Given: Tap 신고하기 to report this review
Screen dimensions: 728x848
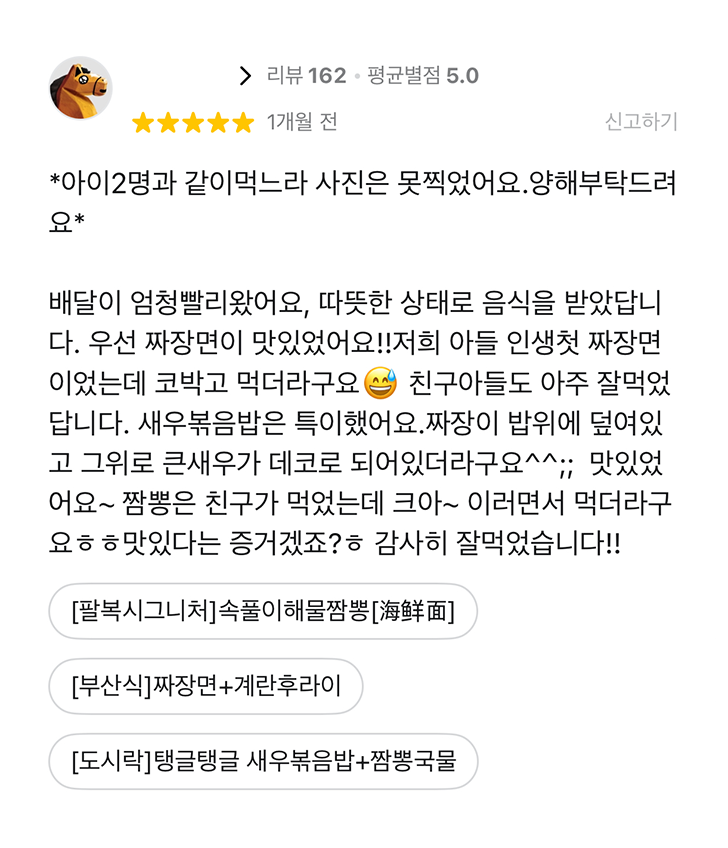Looking at the screenshot, I should pos(641,122).
